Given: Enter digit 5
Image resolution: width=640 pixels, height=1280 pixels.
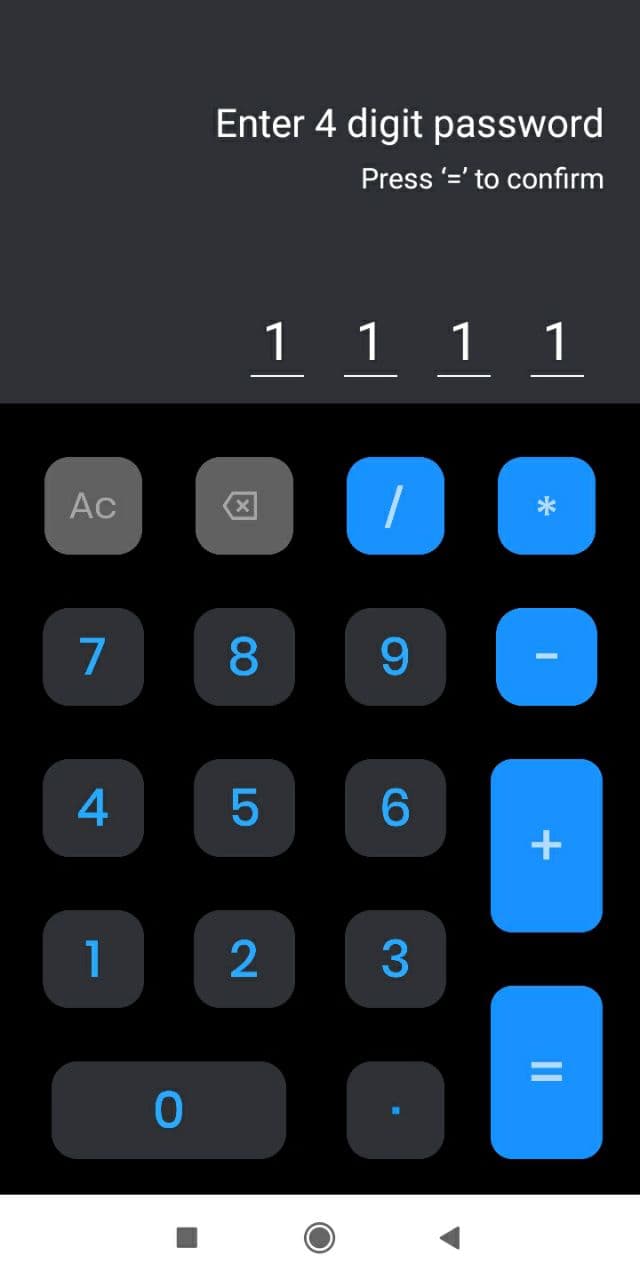Looking at the screenshot, I should pos(244,808).
